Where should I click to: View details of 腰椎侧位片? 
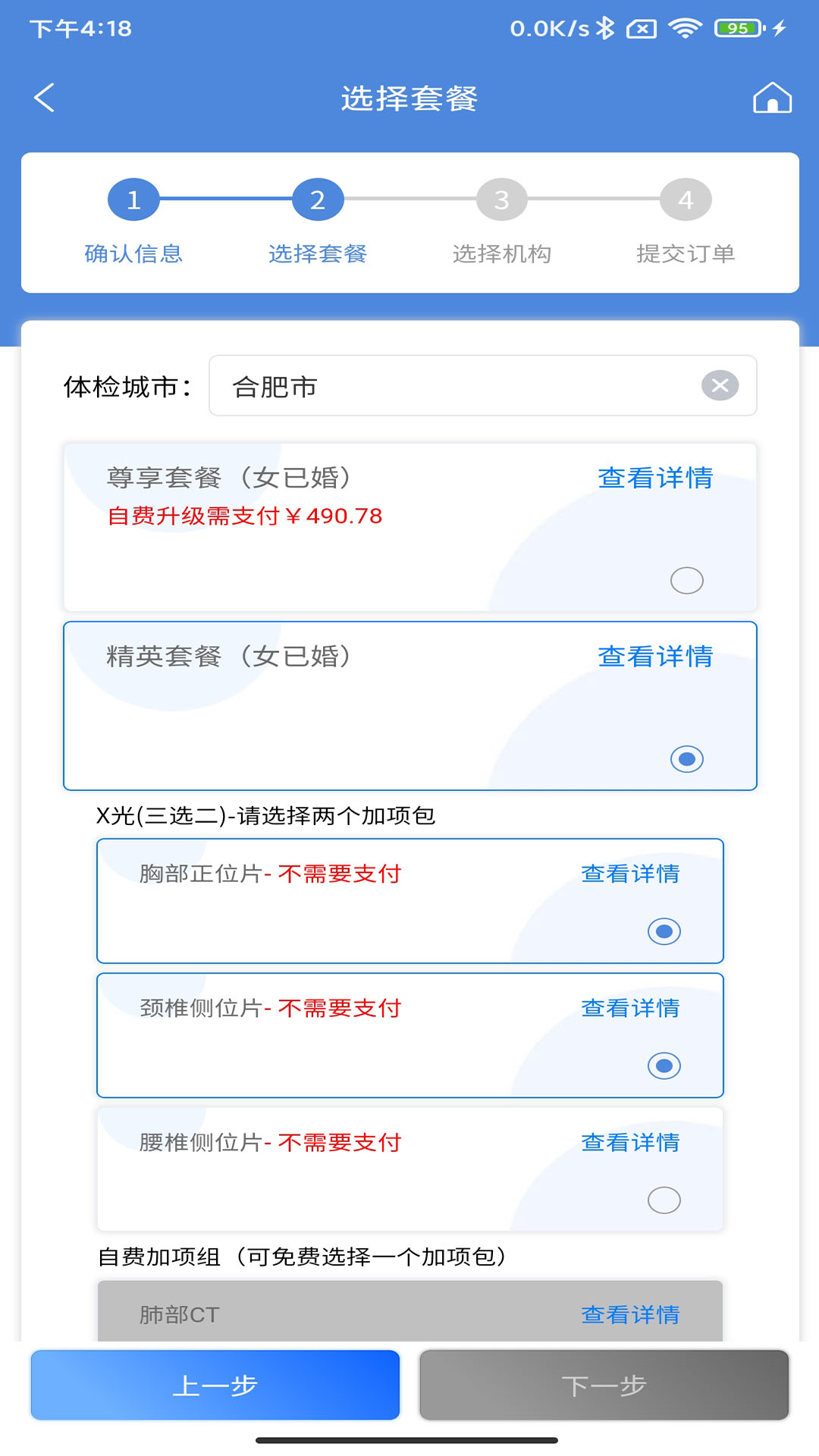tap(630, 1142)
